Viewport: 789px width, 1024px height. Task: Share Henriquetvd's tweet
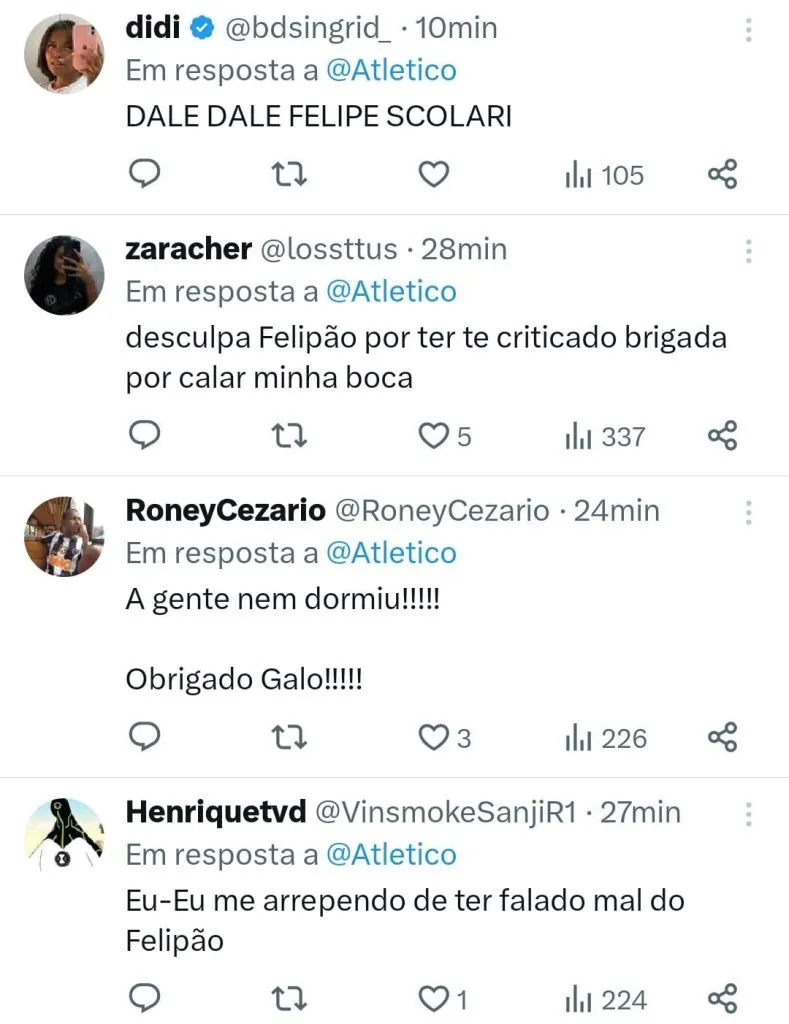click(x=722, y=999)
